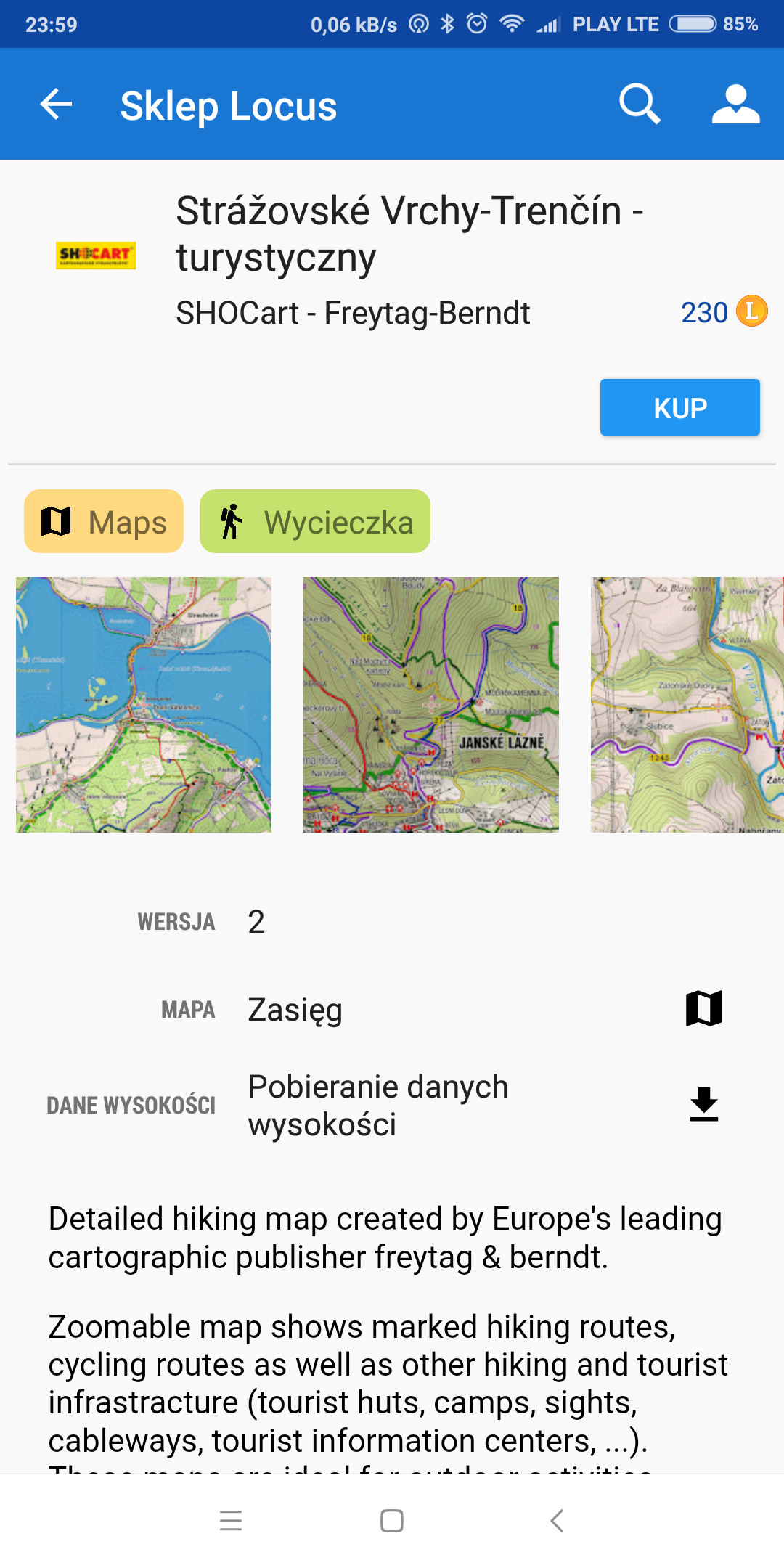This screenshot has height=1568, width=784.
Task: Open the system recent apps menu
Action: coord(231,1521)
